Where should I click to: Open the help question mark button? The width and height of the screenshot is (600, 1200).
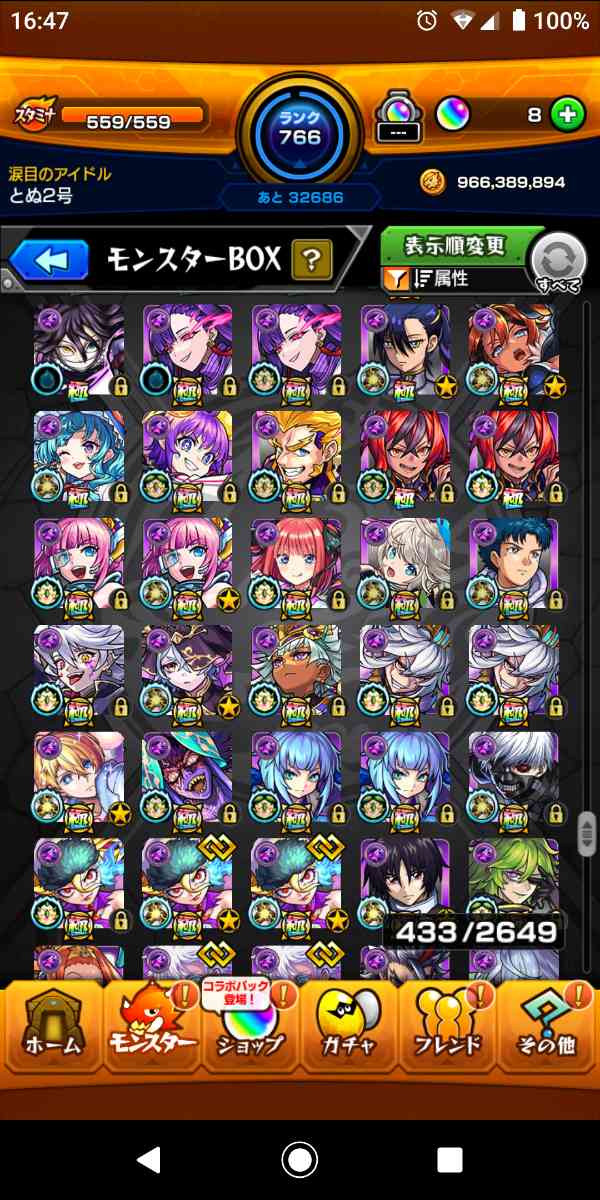click(x=312, y=261)
